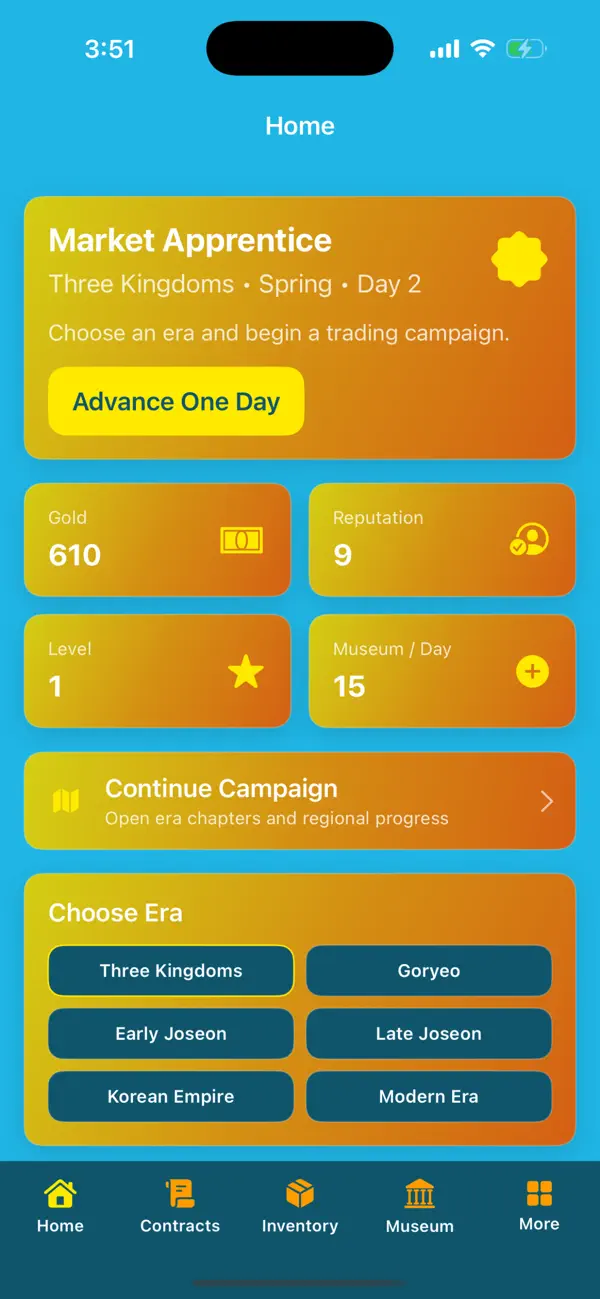Pick the Early Joseon era

pyautogui.click(x=171, y=1033)
